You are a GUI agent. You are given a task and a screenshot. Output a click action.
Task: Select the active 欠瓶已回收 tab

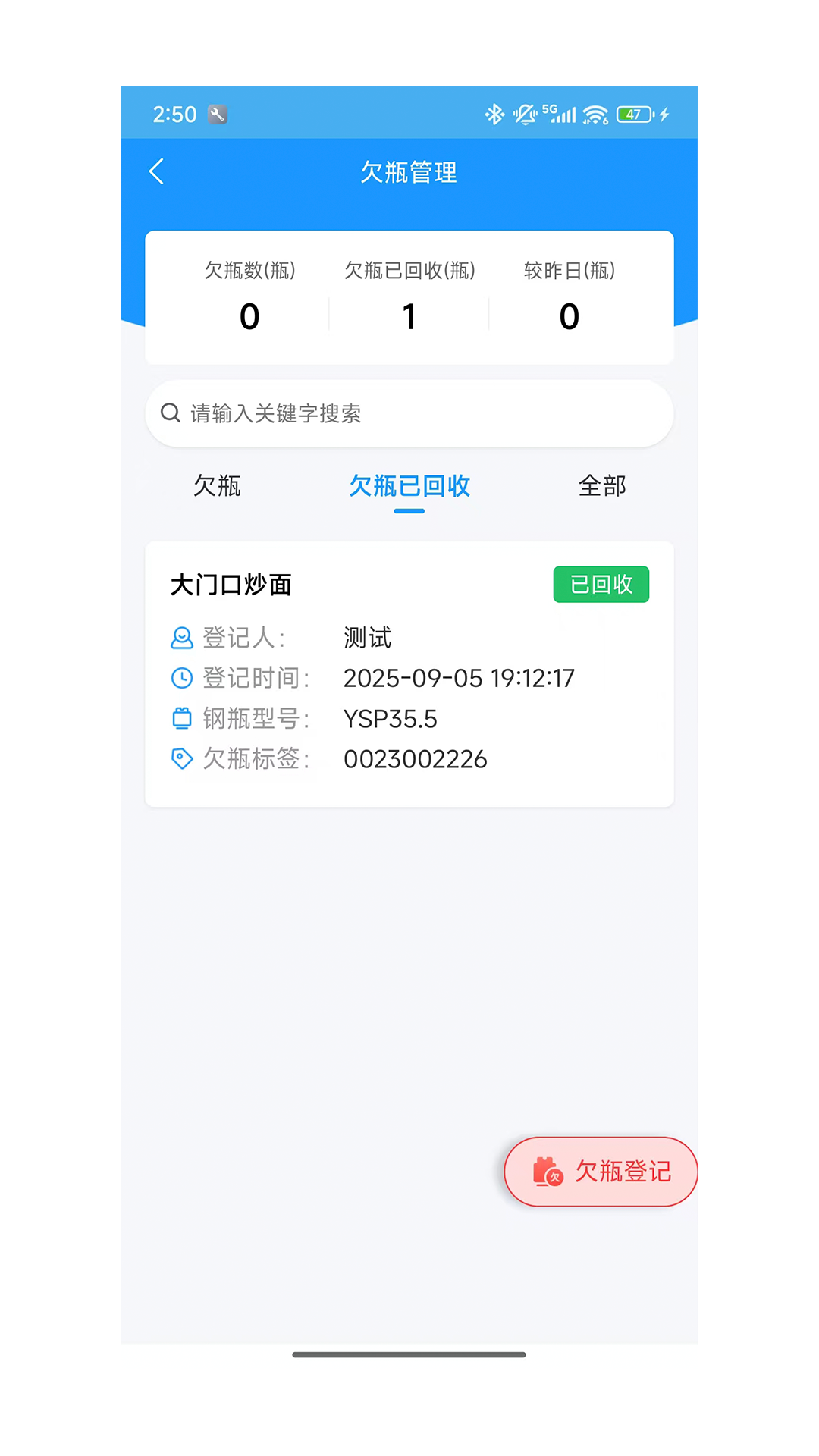[409, 486]
